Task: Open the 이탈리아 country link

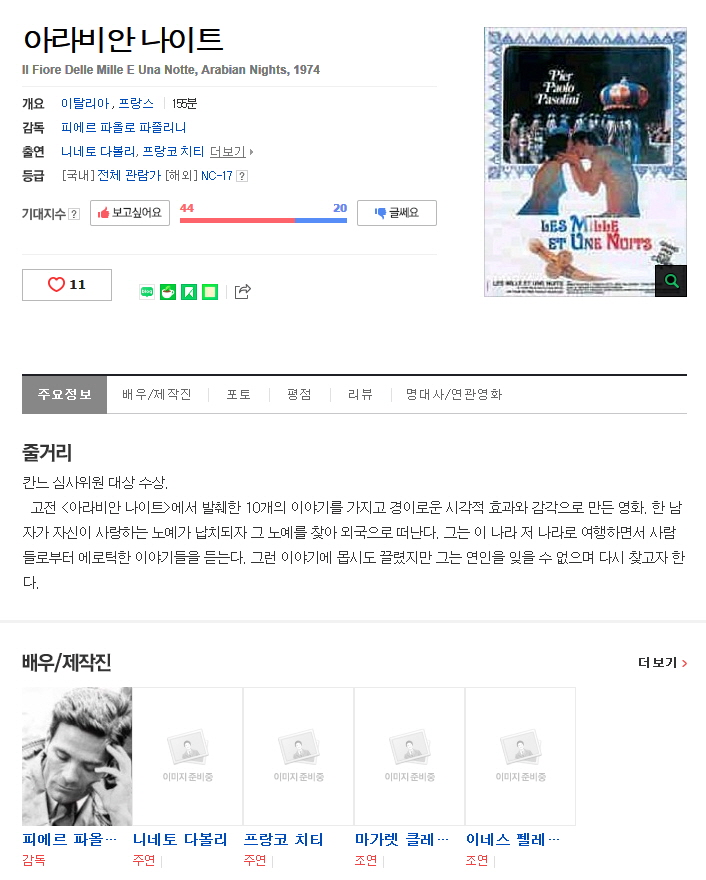Action: tap(85, 103)
